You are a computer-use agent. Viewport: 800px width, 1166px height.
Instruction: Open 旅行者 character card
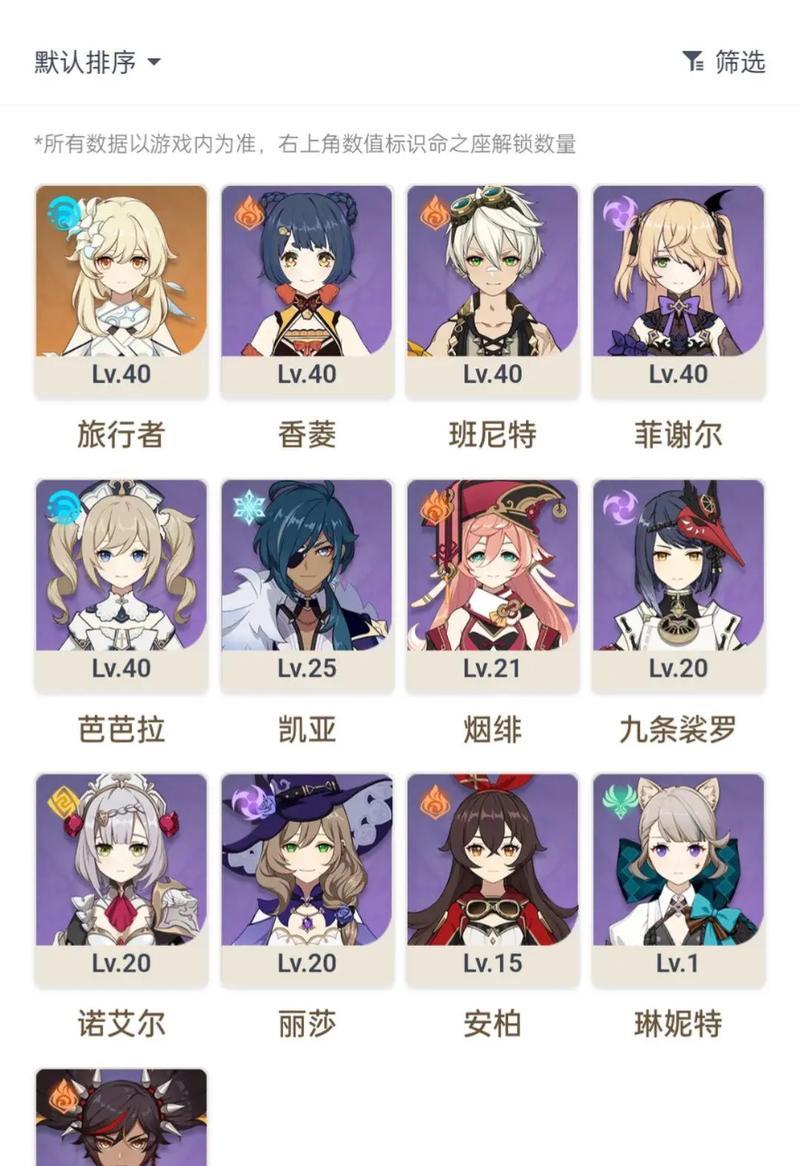(121, 290)
